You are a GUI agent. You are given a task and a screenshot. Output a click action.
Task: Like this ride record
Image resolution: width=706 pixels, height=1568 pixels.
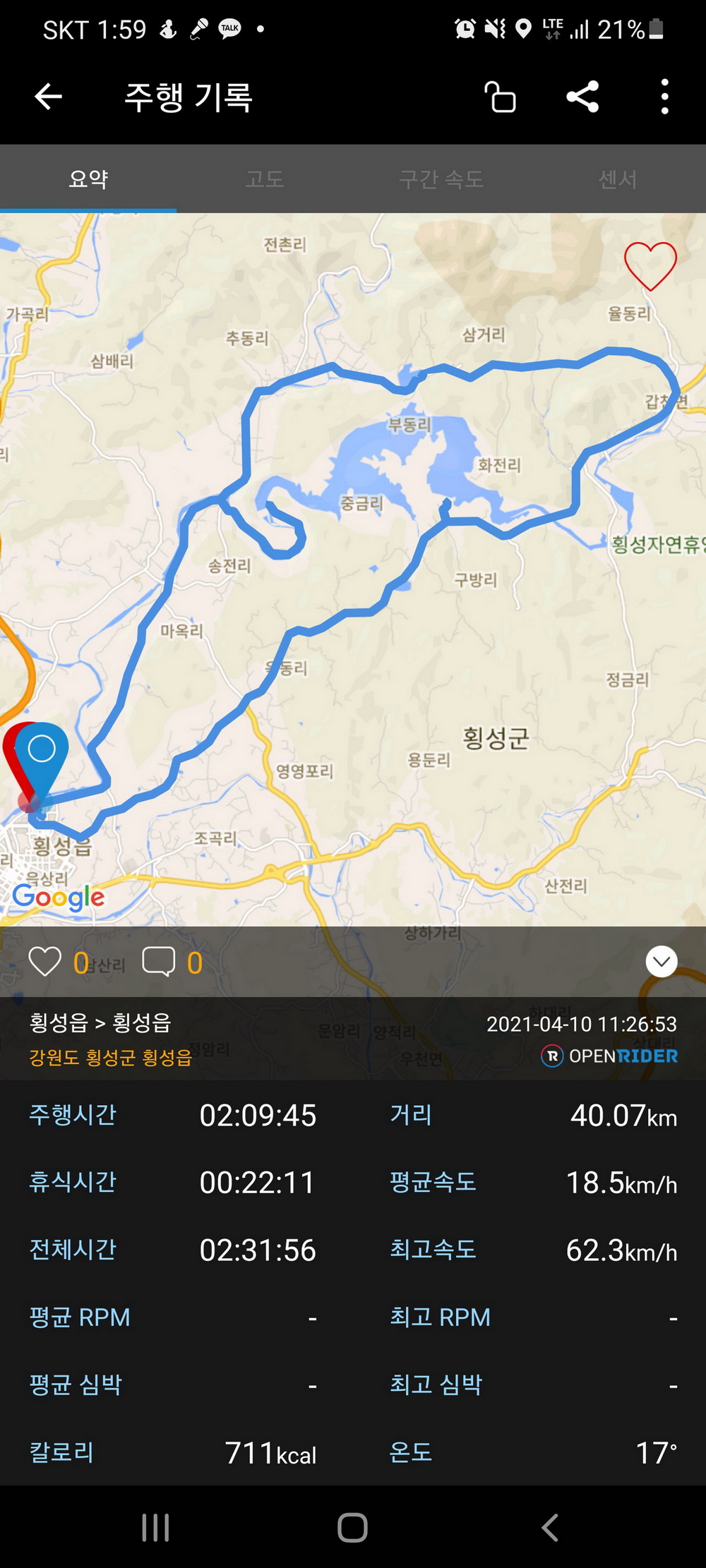point(45,962)
